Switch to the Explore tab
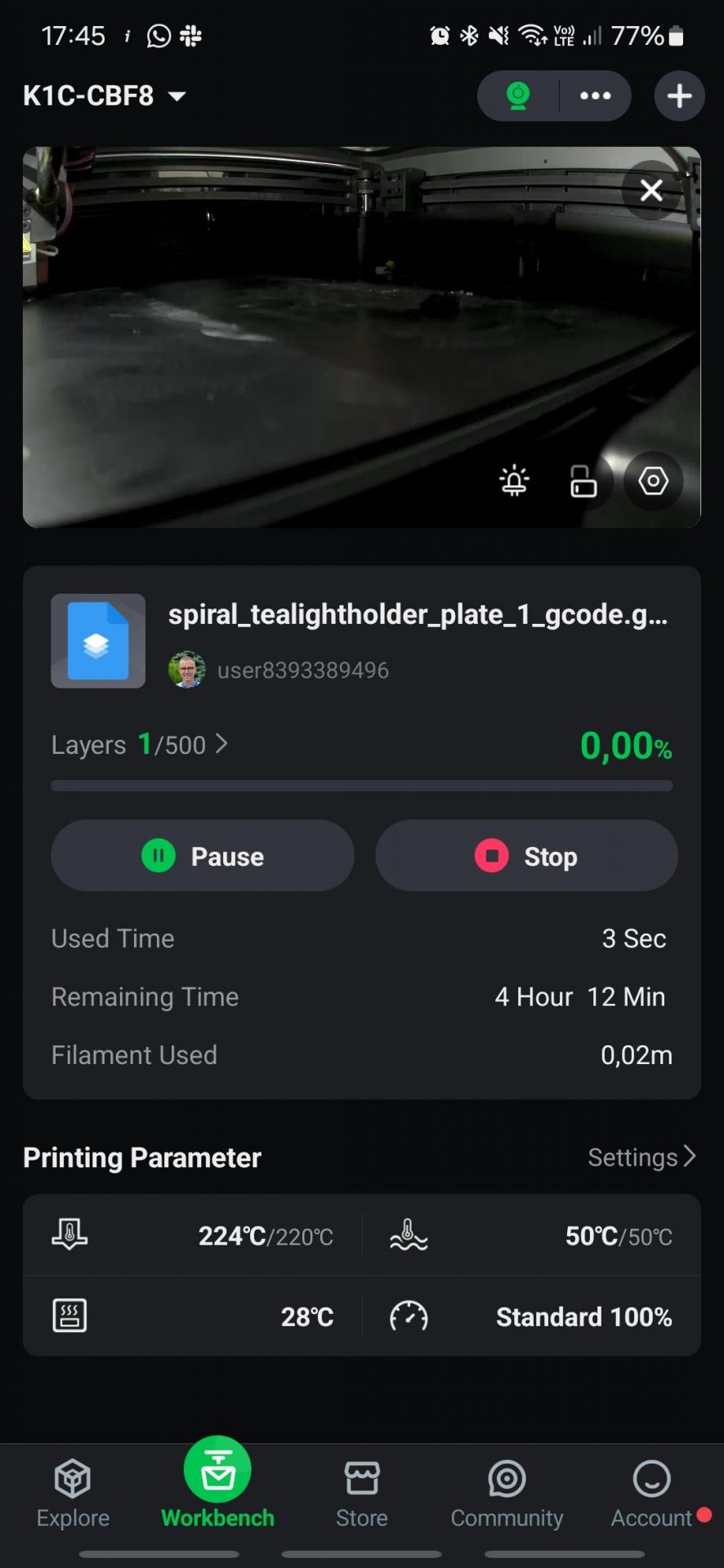The width and height of the screenshot is (724, 1568). [x=73, y=1494]
